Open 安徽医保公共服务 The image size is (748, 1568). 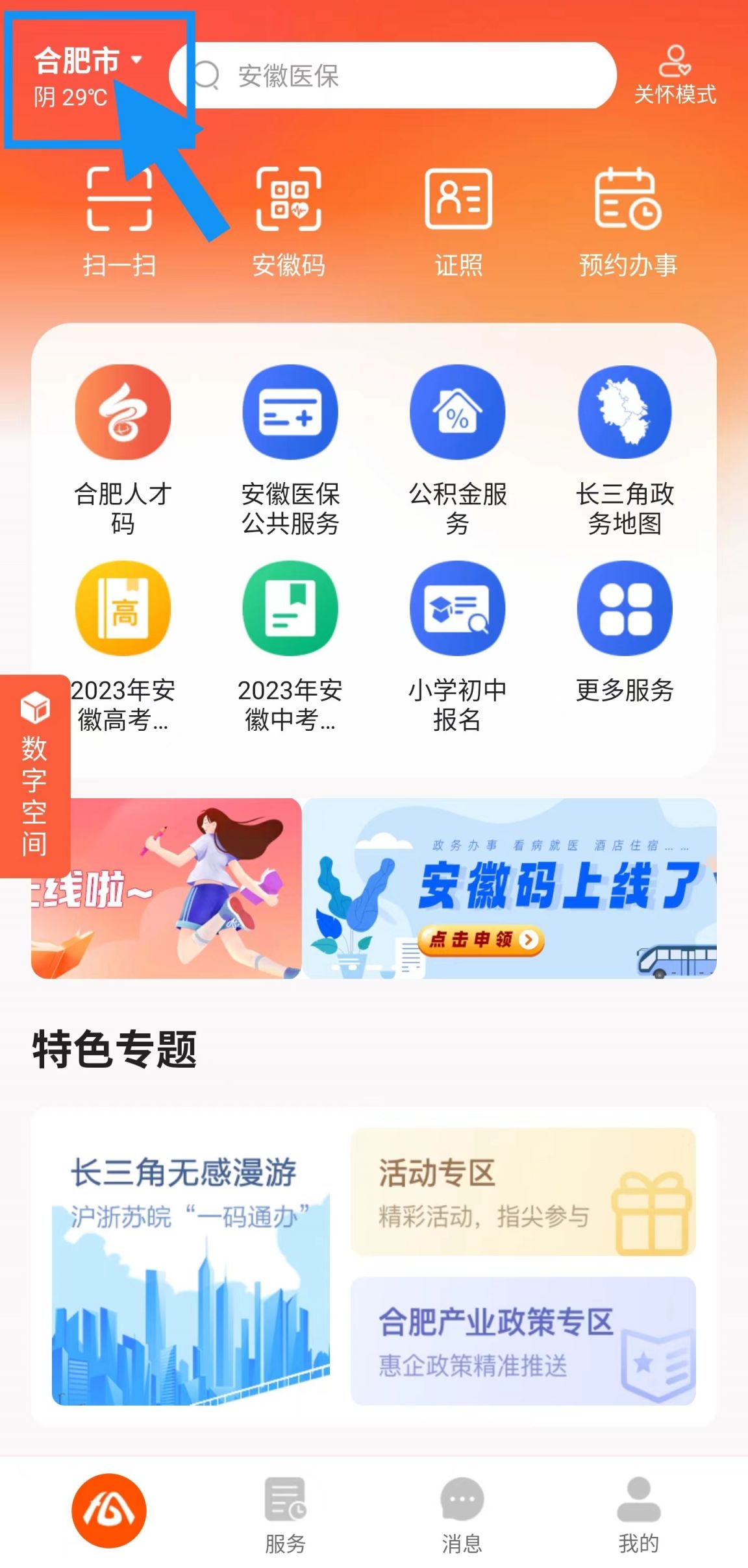click(290, 448)
